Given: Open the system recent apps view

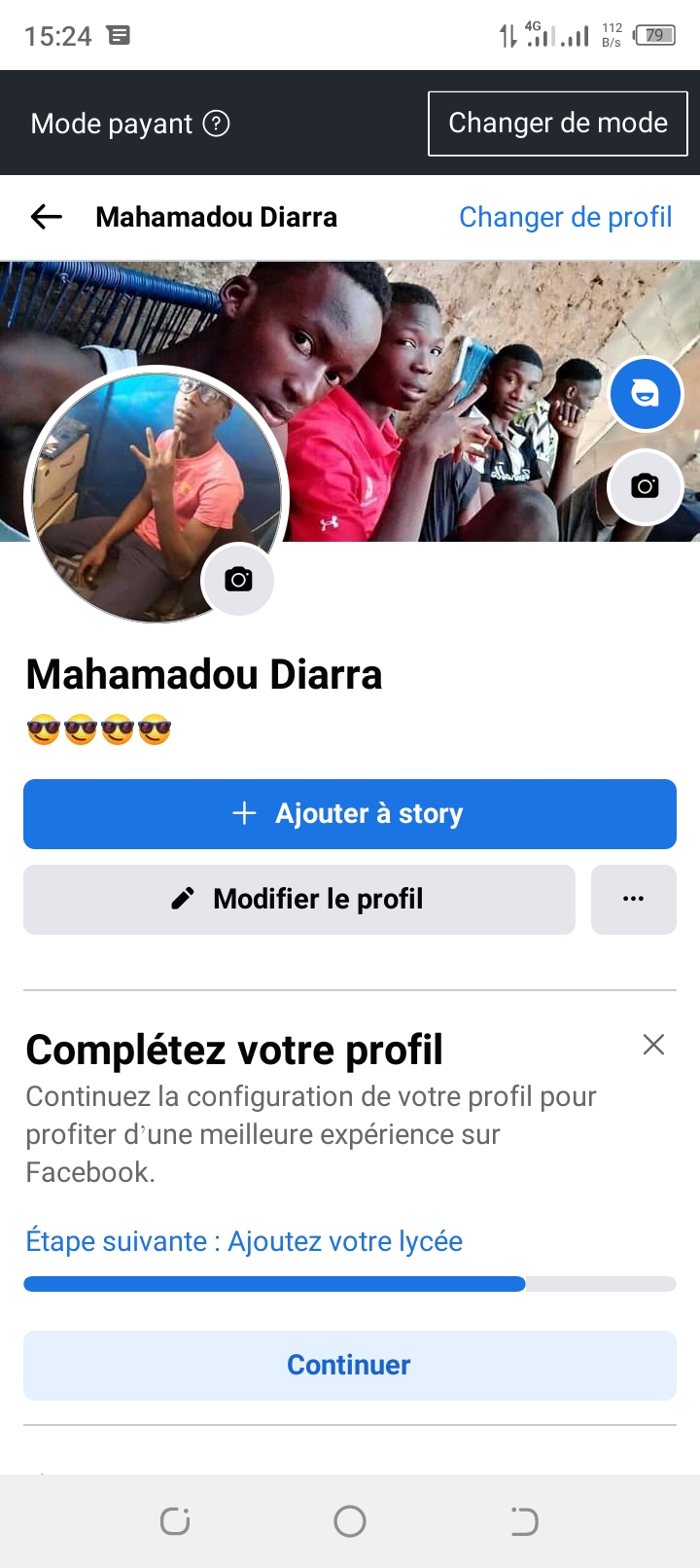Looking at the screenshot, I should (175, 1520).
